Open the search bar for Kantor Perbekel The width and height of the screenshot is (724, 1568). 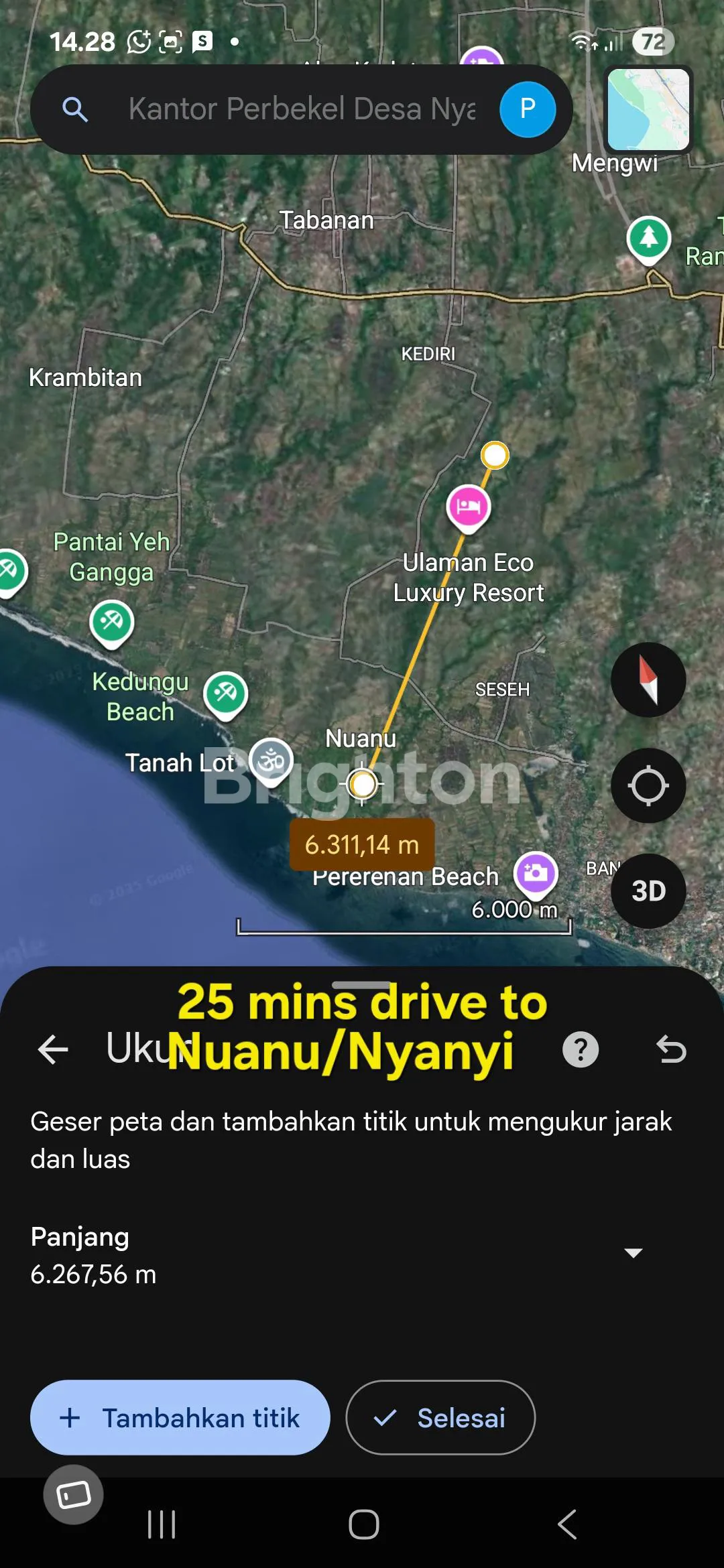tap(302, 109)
